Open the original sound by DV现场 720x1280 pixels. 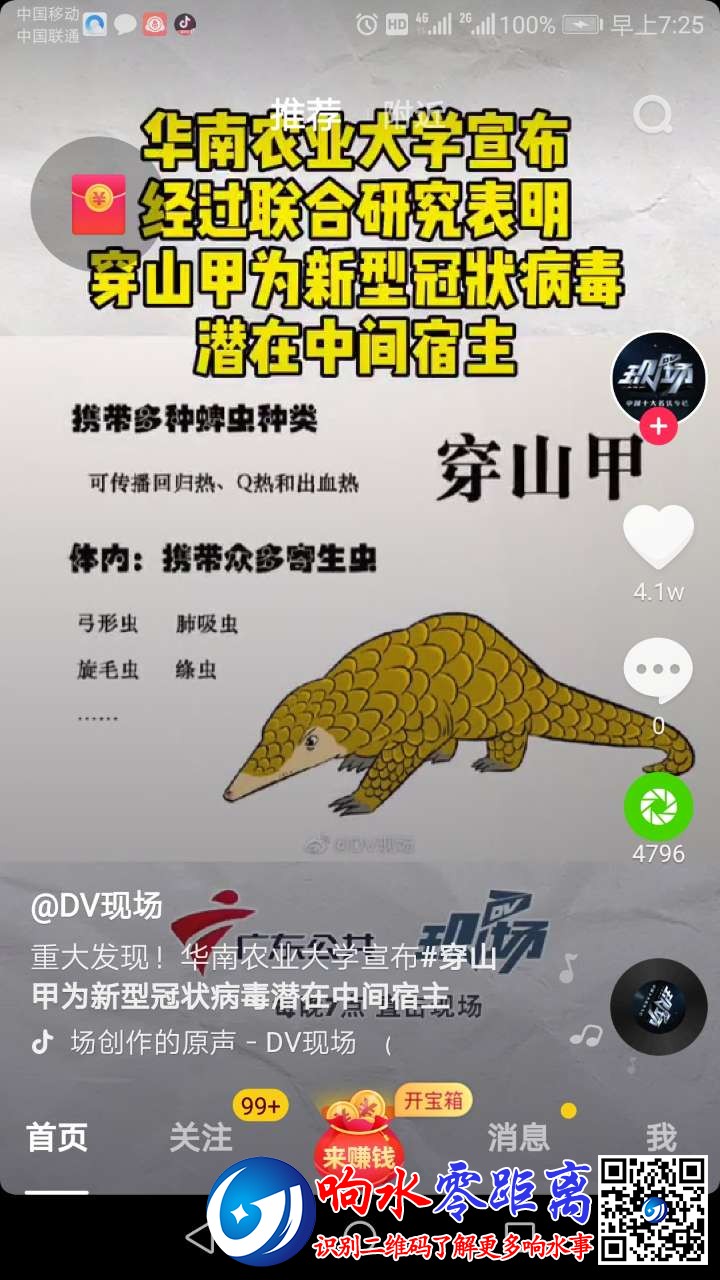[212, 1043]
